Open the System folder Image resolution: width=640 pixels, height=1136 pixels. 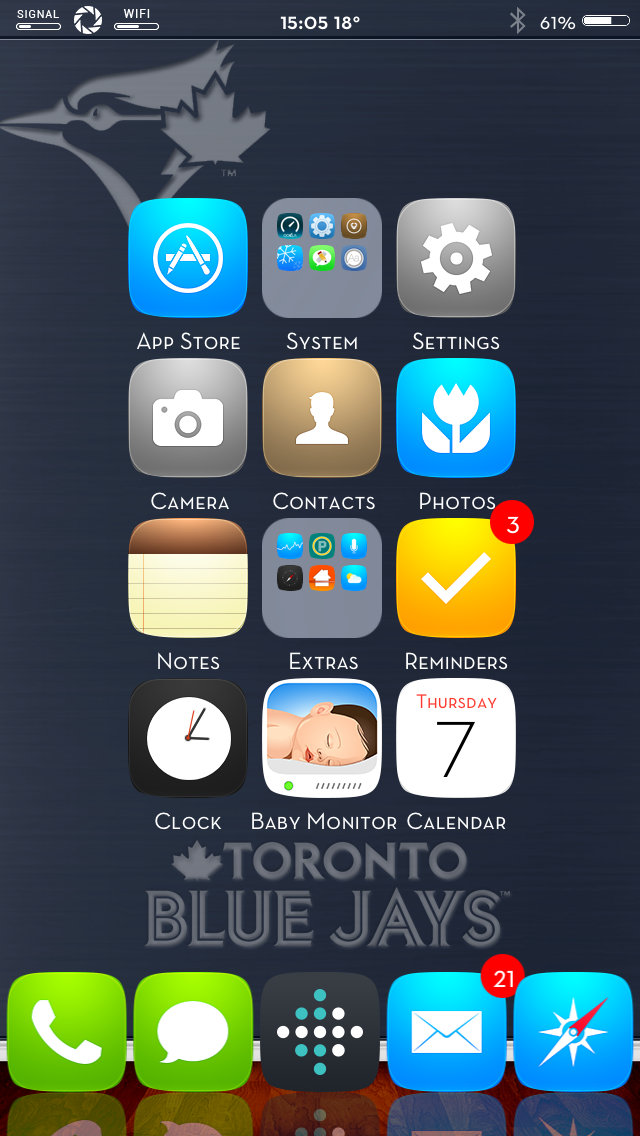pyautogui.click(x=322, y=258)
